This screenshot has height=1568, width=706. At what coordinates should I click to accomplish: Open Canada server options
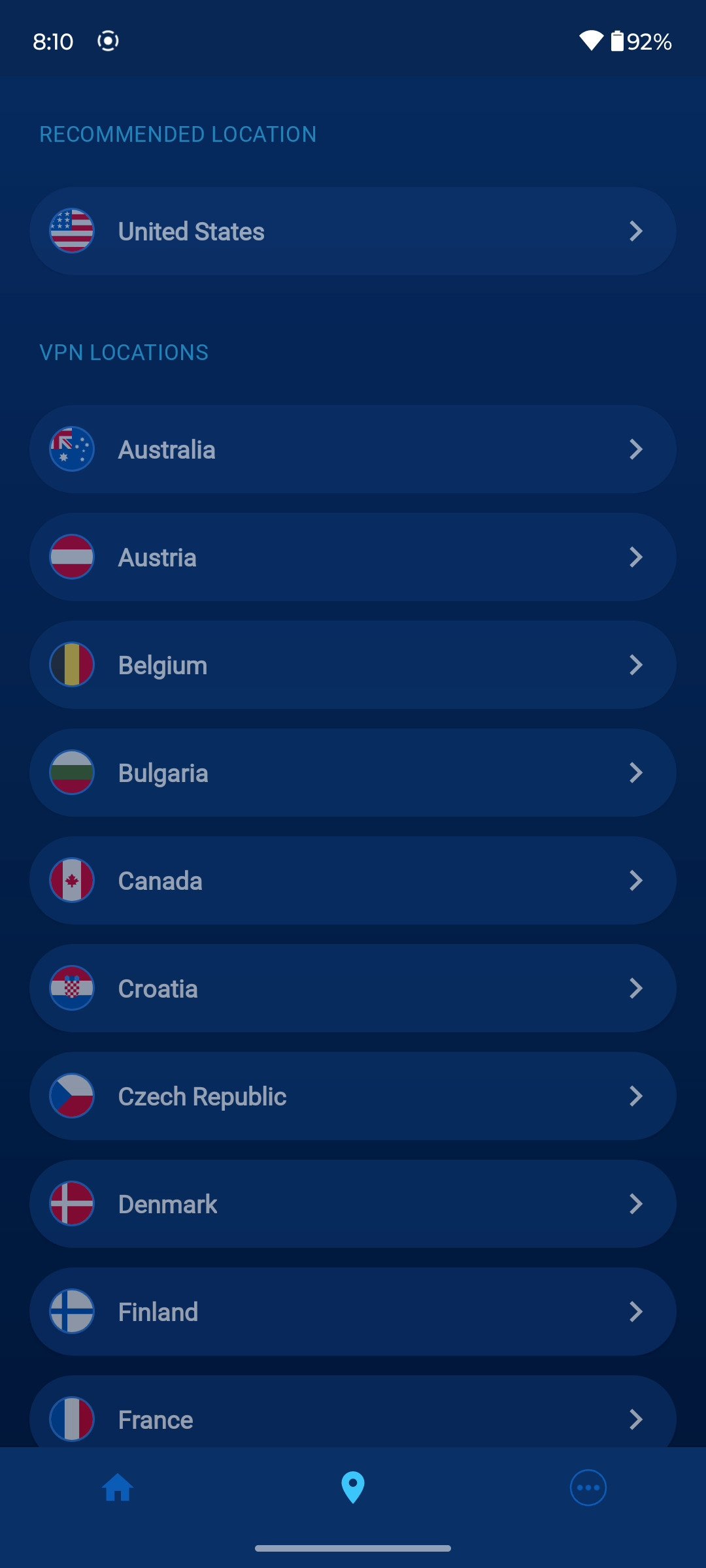click(353, 881)
